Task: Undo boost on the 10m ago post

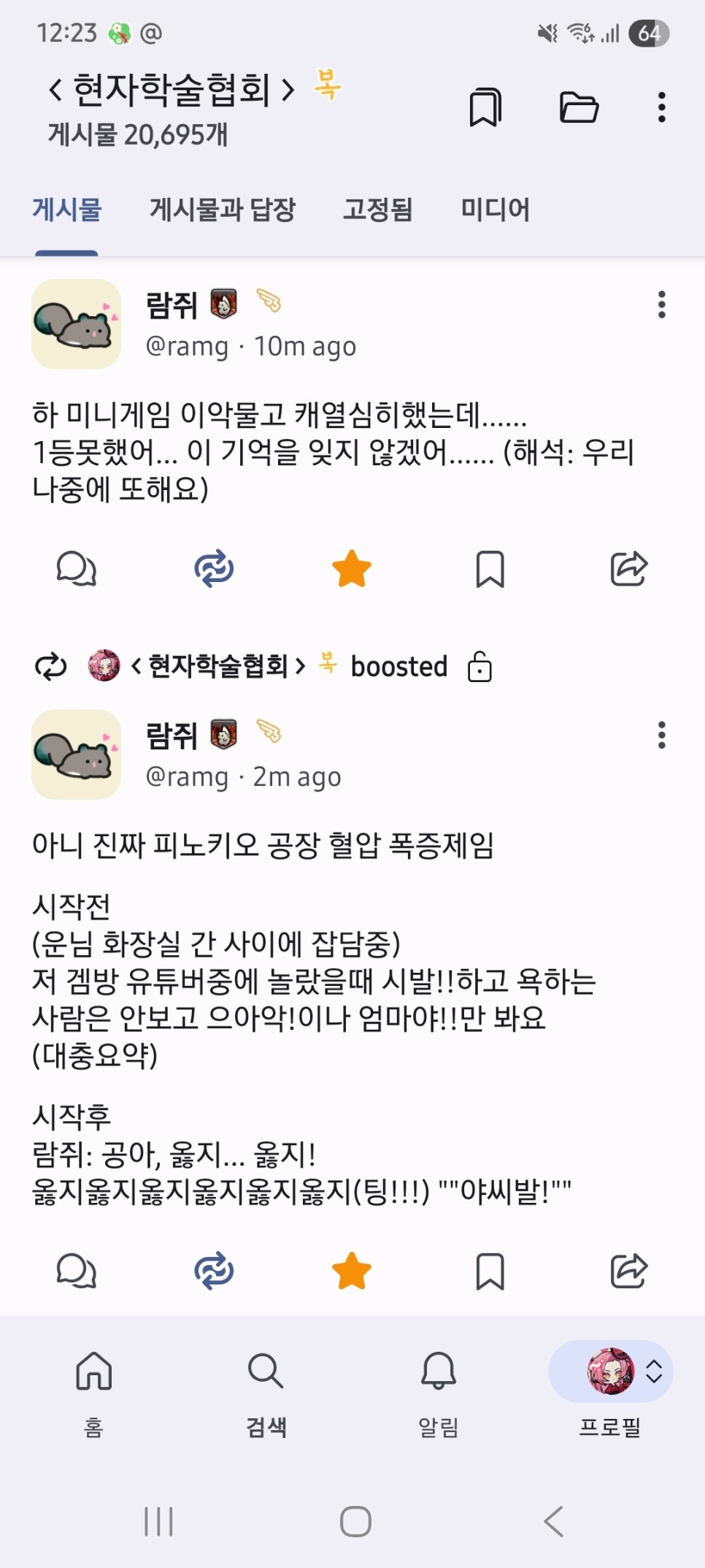Action: (x=214, y=569)
